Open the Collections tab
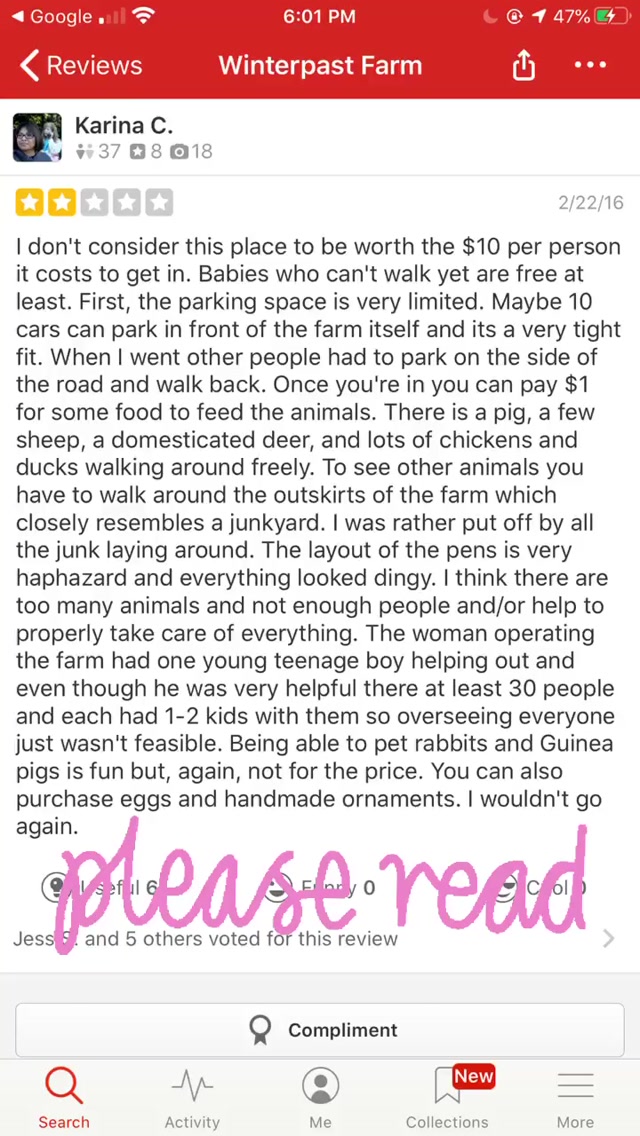Image resolution: width=640 pixels, height=1136 pixels. click(447, 1097)
